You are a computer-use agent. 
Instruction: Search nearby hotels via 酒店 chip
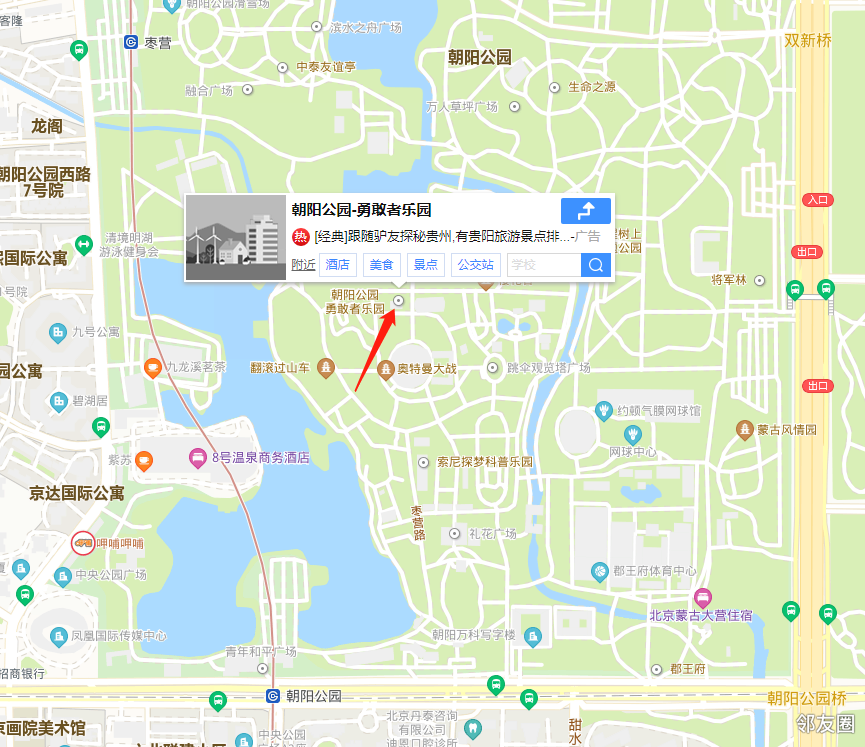coord(338,265)
